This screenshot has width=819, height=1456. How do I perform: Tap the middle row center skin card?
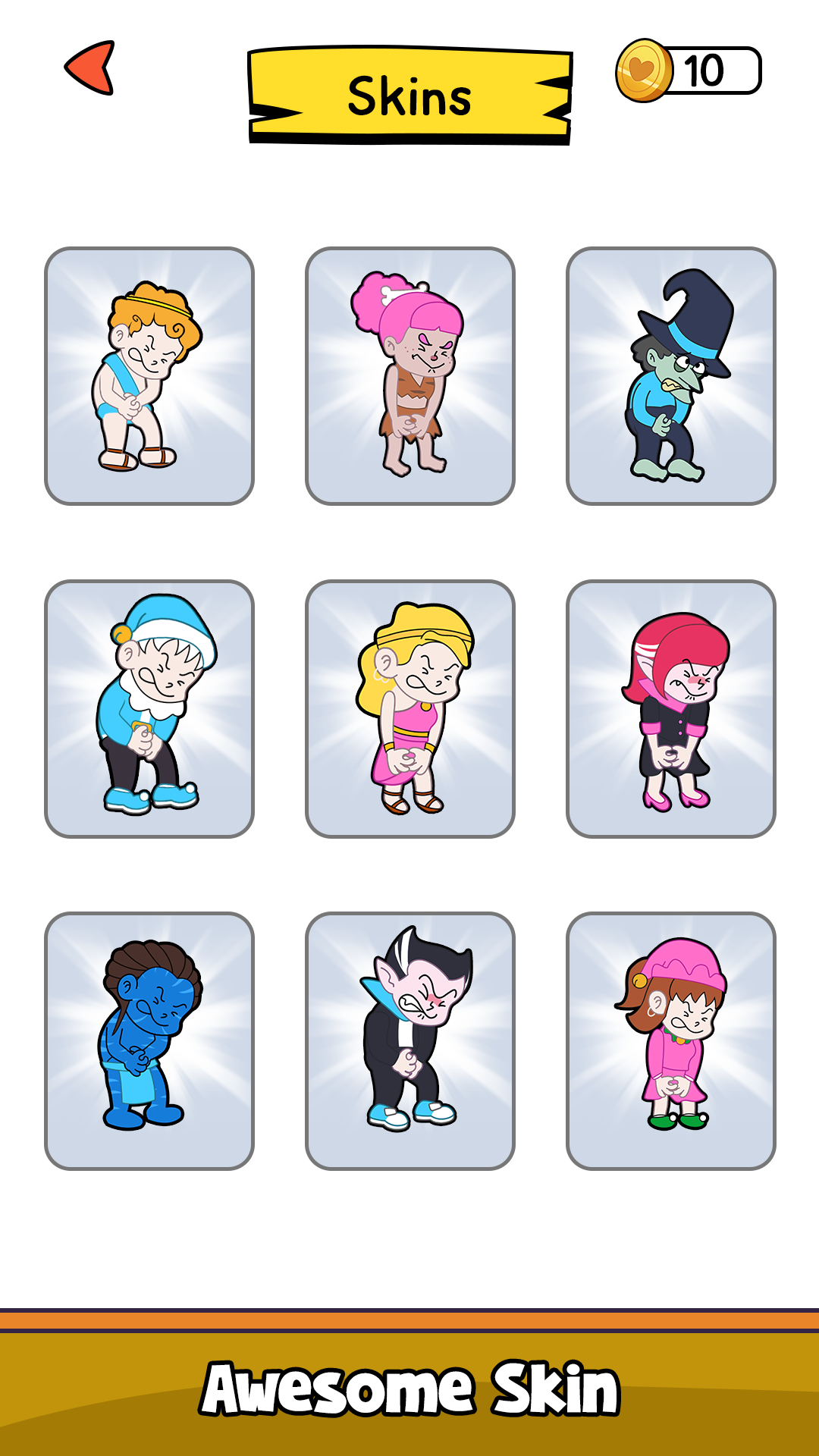click(x=409, y=705)
